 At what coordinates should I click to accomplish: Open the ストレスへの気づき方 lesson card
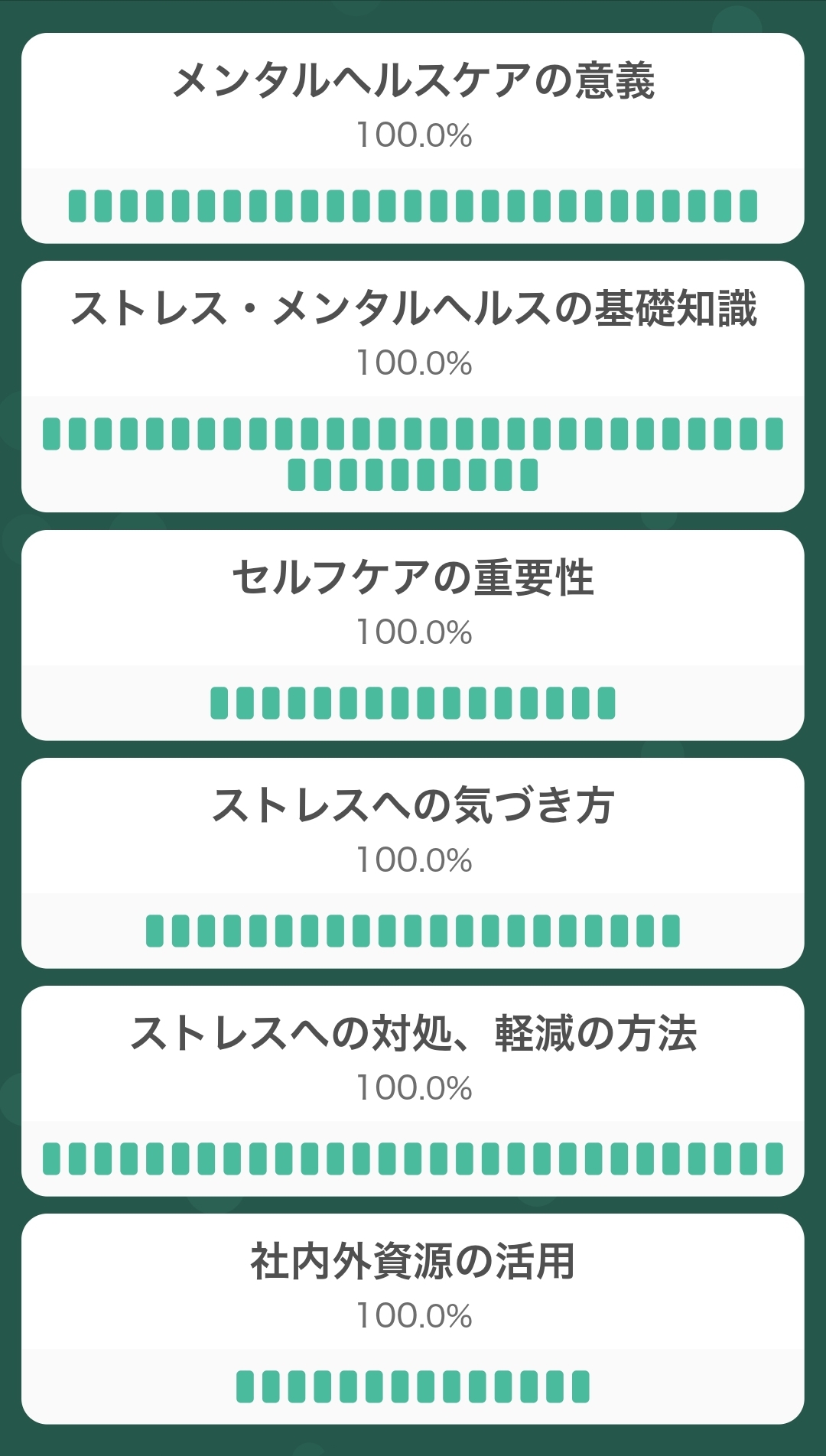coord(413,864)
